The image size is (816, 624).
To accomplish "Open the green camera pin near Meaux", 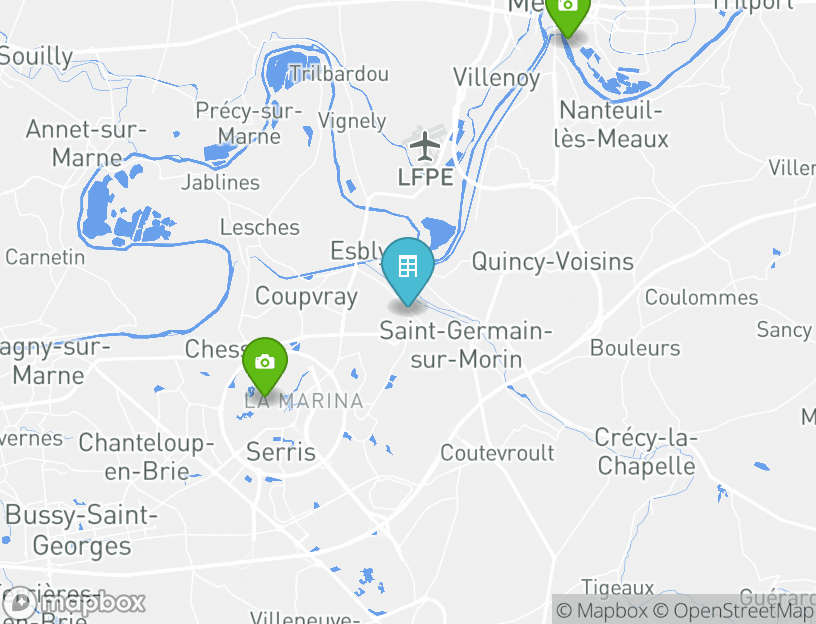I will (x=567, y=9).
